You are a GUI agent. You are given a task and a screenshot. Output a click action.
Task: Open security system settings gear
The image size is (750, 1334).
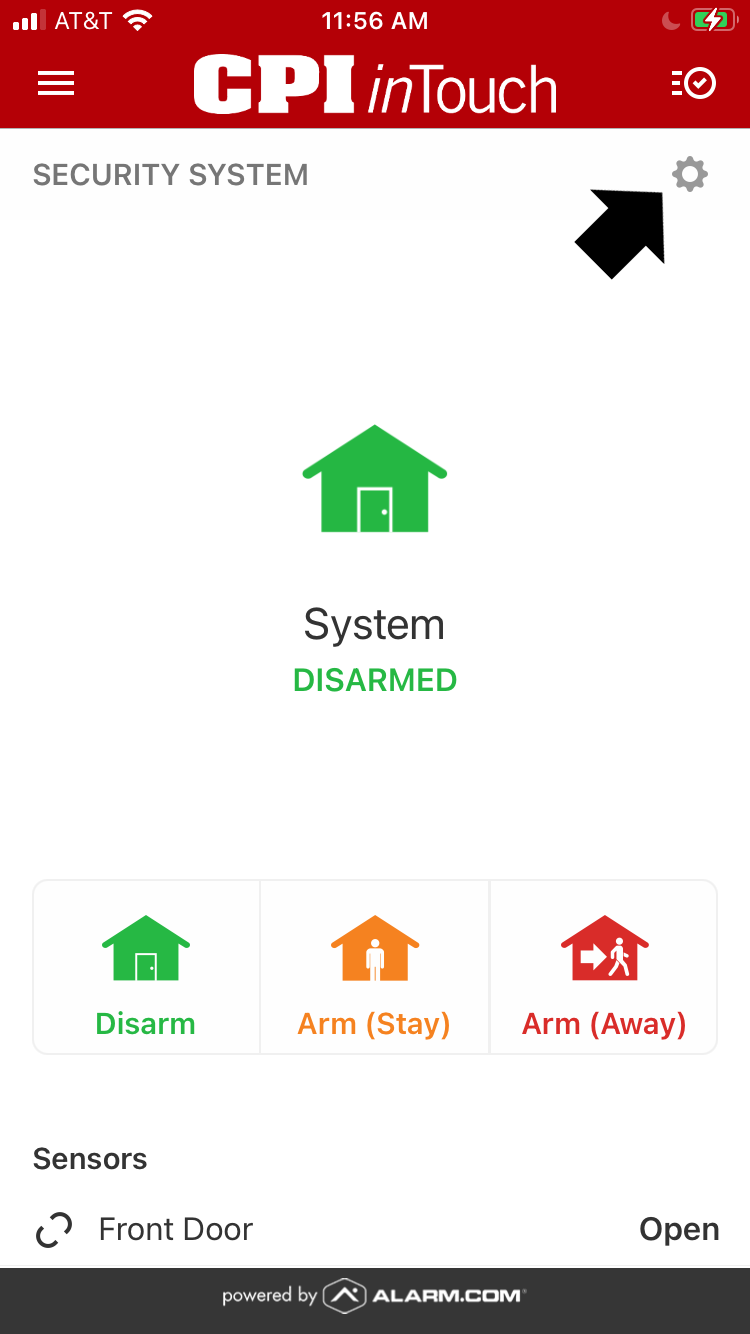[x=689, y=175]
